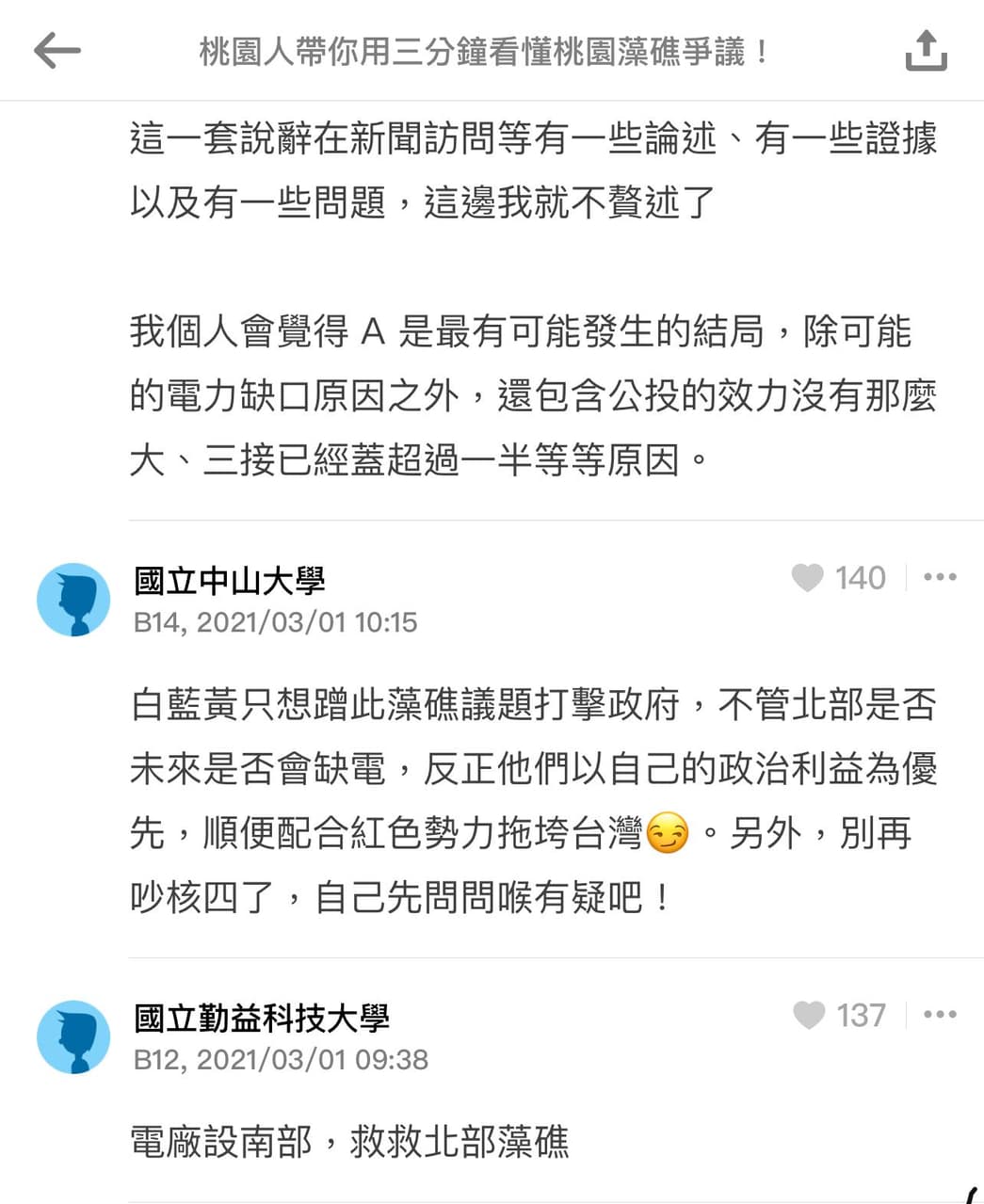The width and height of the screenshot is (984, 1204).
Task: Open more options on the 國立勤益科技大學 comment
Action: pos(940,1015)
